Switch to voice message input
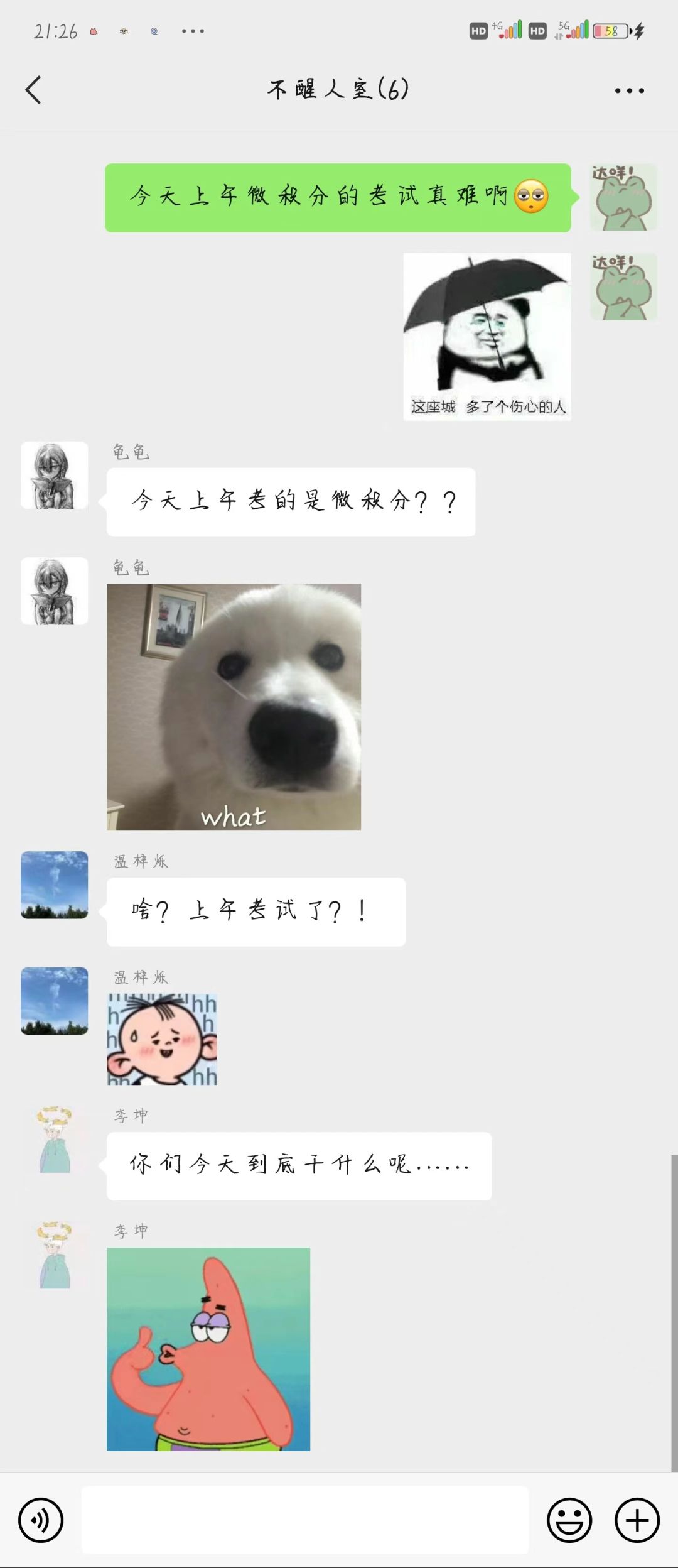 point(41,1520)
